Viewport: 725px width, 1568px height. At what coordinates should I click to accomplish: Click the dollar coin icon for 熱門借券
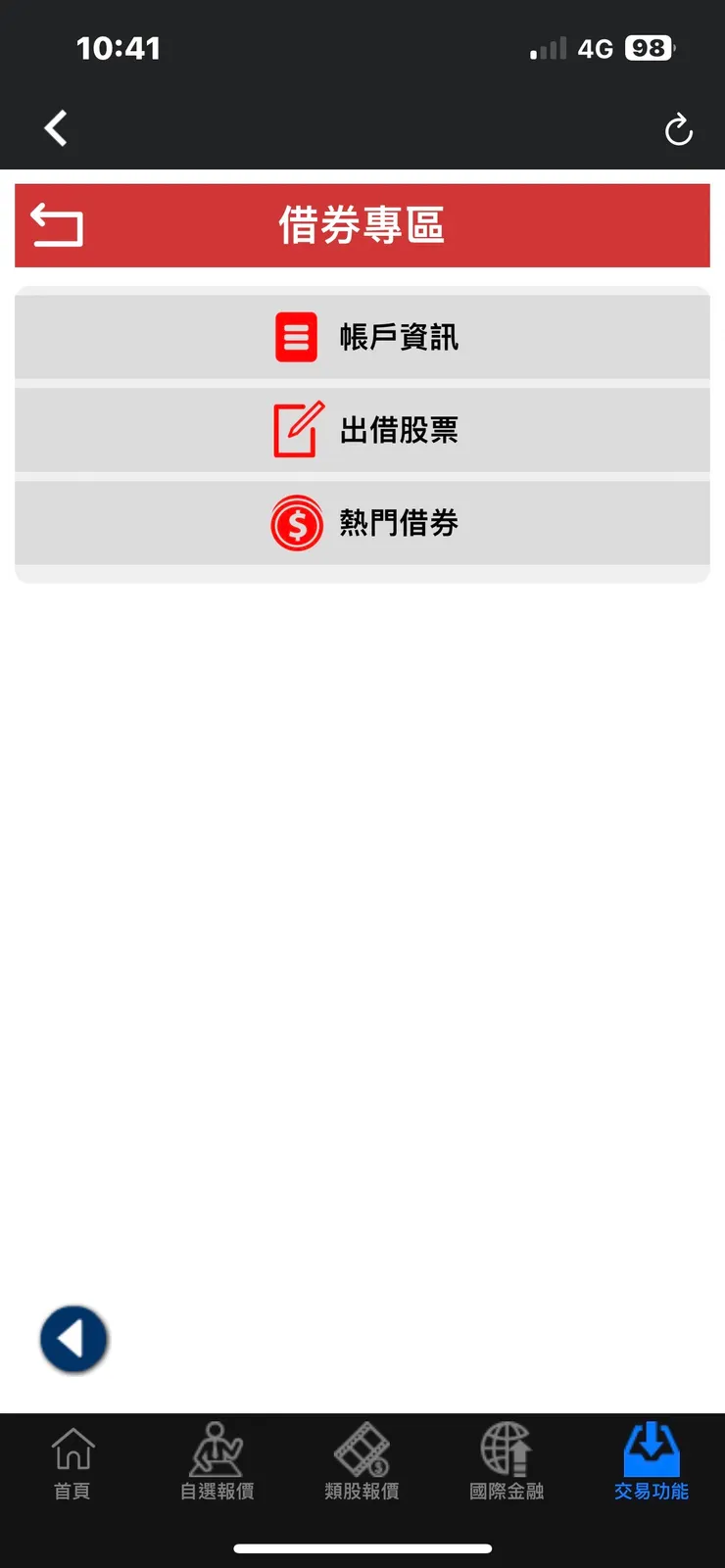[x=297, y=524]
